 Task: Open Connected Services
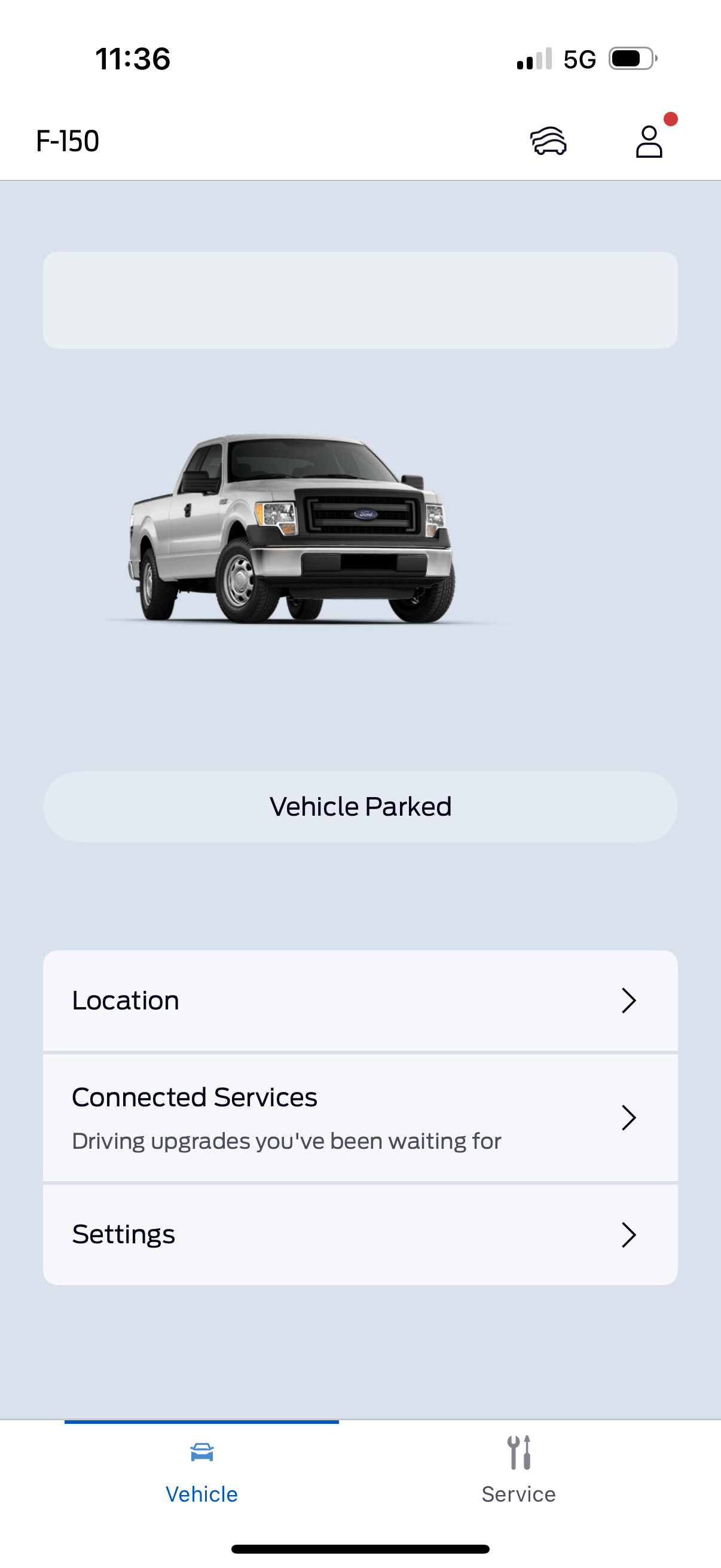pyautogui.click(x=360, y=1118)
